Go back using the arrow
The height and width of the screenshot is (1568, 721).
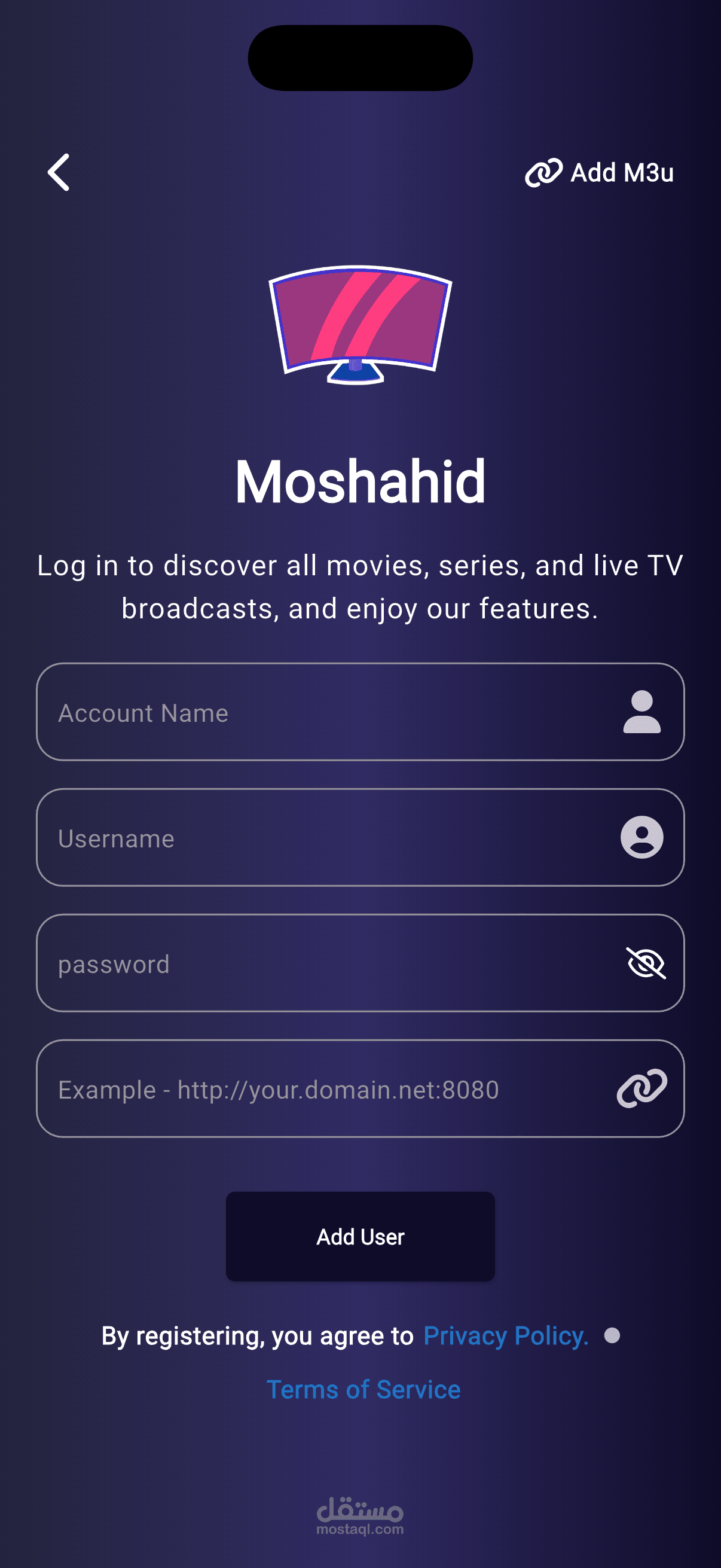(59, 172)
